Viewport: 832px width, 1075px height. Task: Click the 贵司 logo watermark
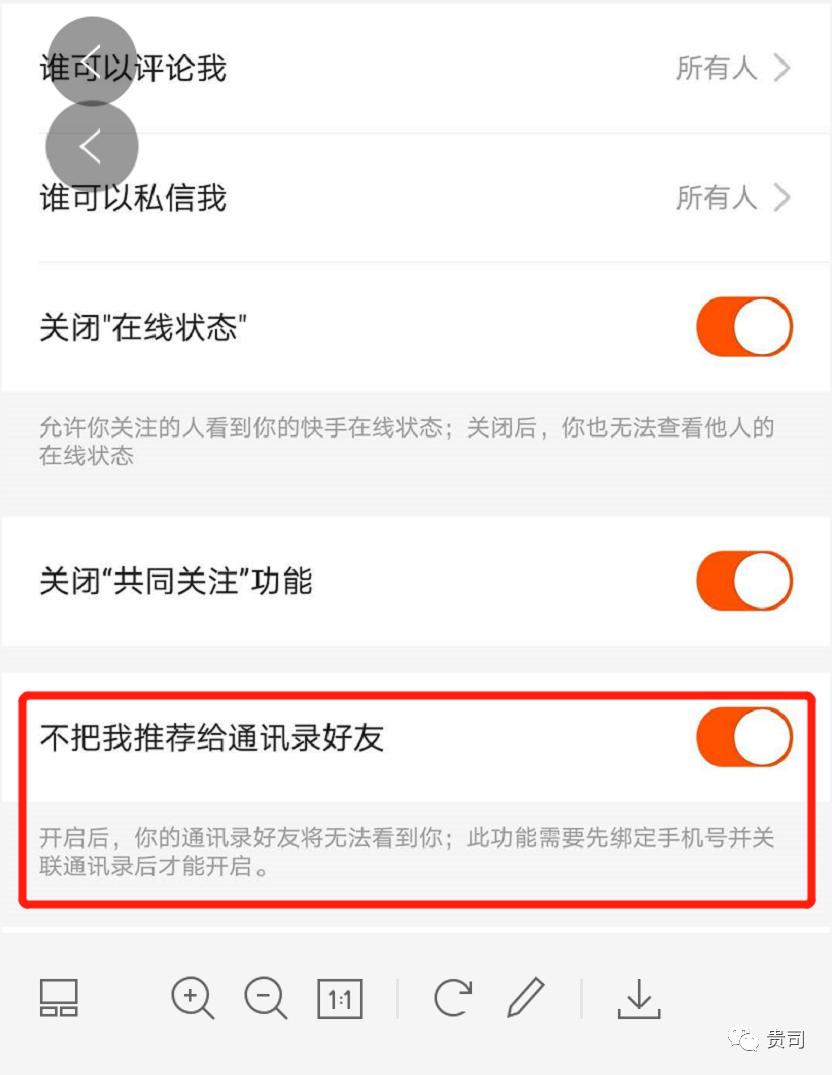point(764,1040)
